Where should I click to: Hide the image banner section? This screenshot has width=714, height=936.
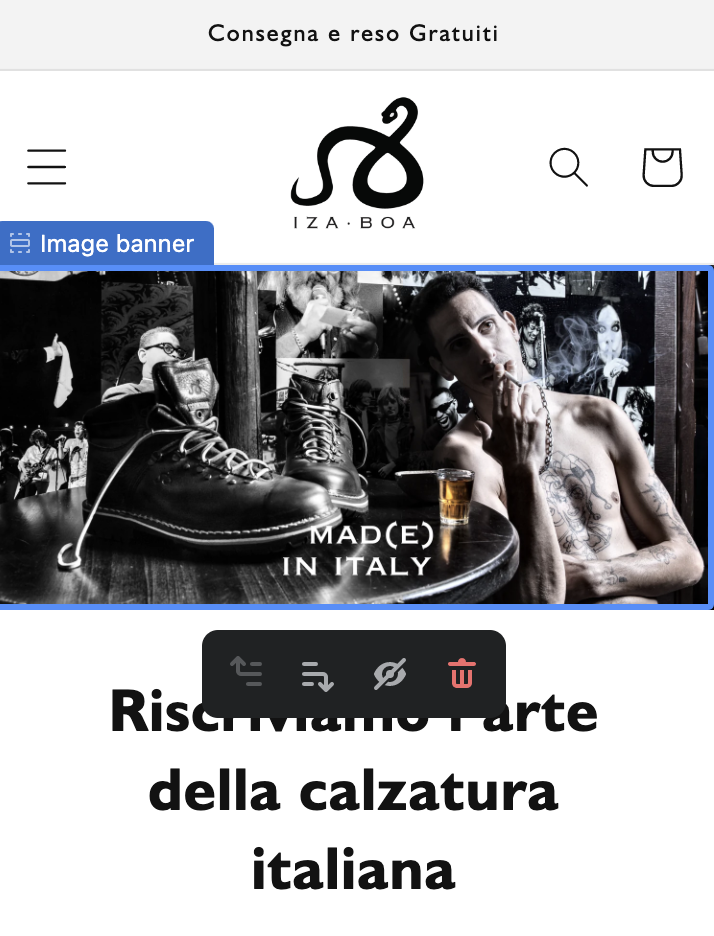(x=388, y=675)
